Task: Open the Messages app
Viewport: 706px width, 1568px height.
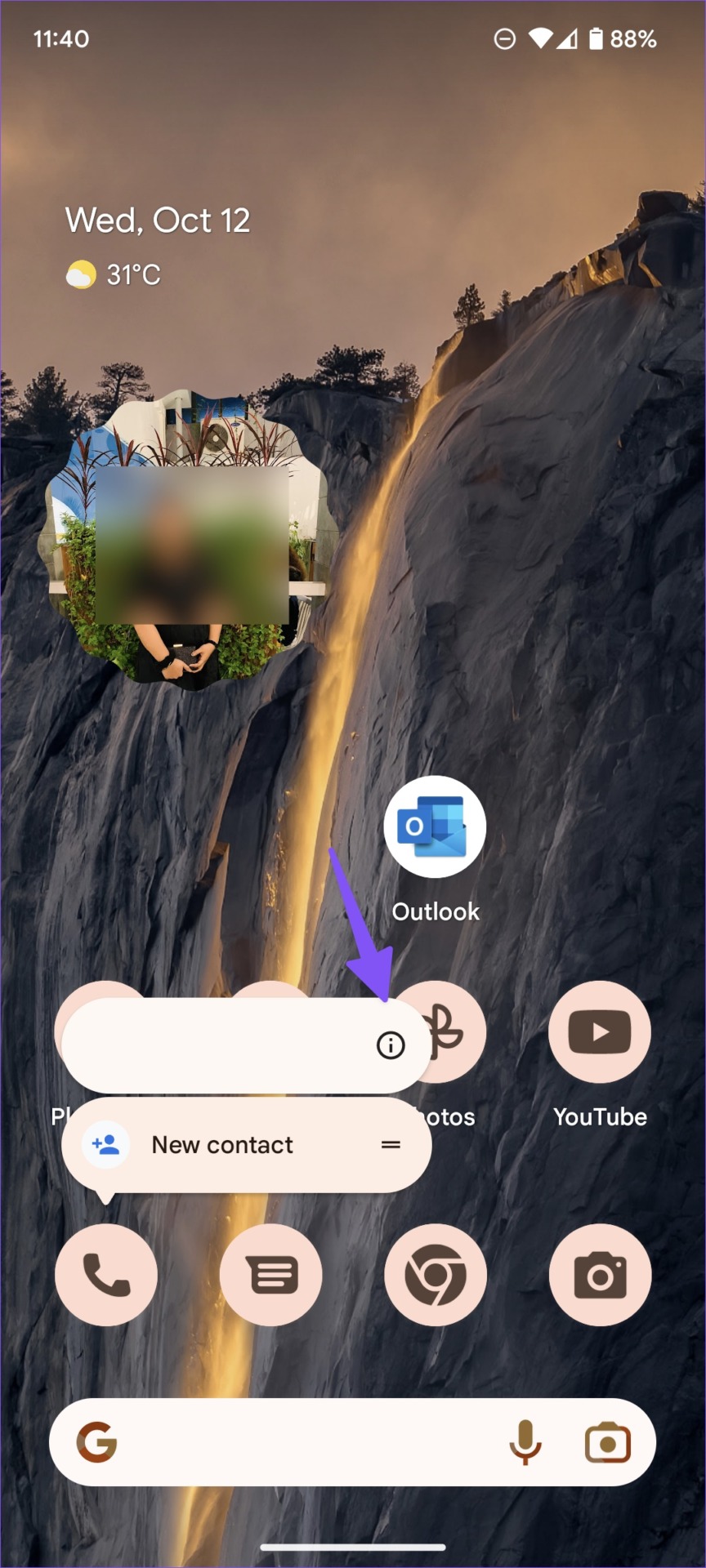Action: tap(271, 1275)
